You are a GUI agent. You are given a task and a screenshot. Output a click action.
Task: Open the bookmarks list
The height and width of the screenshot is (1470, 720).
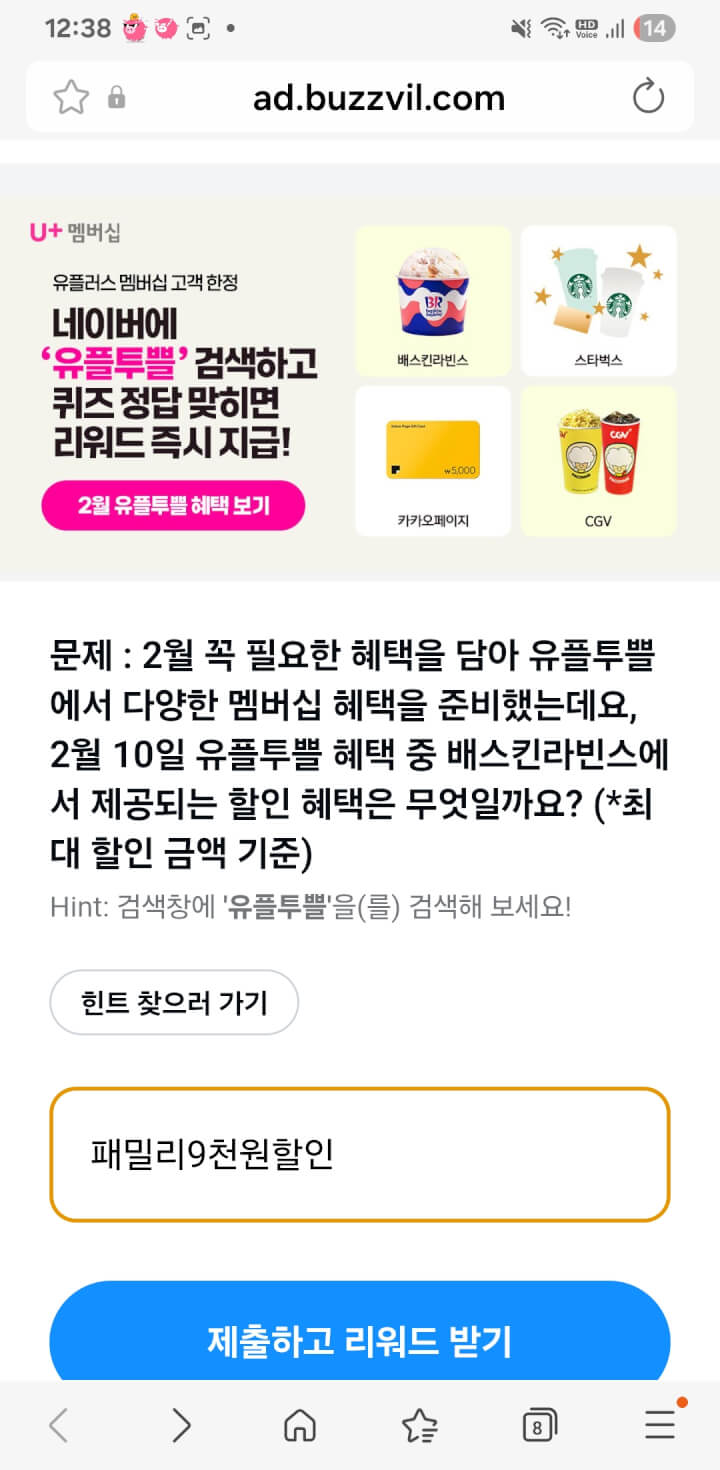coord(419,1425)
